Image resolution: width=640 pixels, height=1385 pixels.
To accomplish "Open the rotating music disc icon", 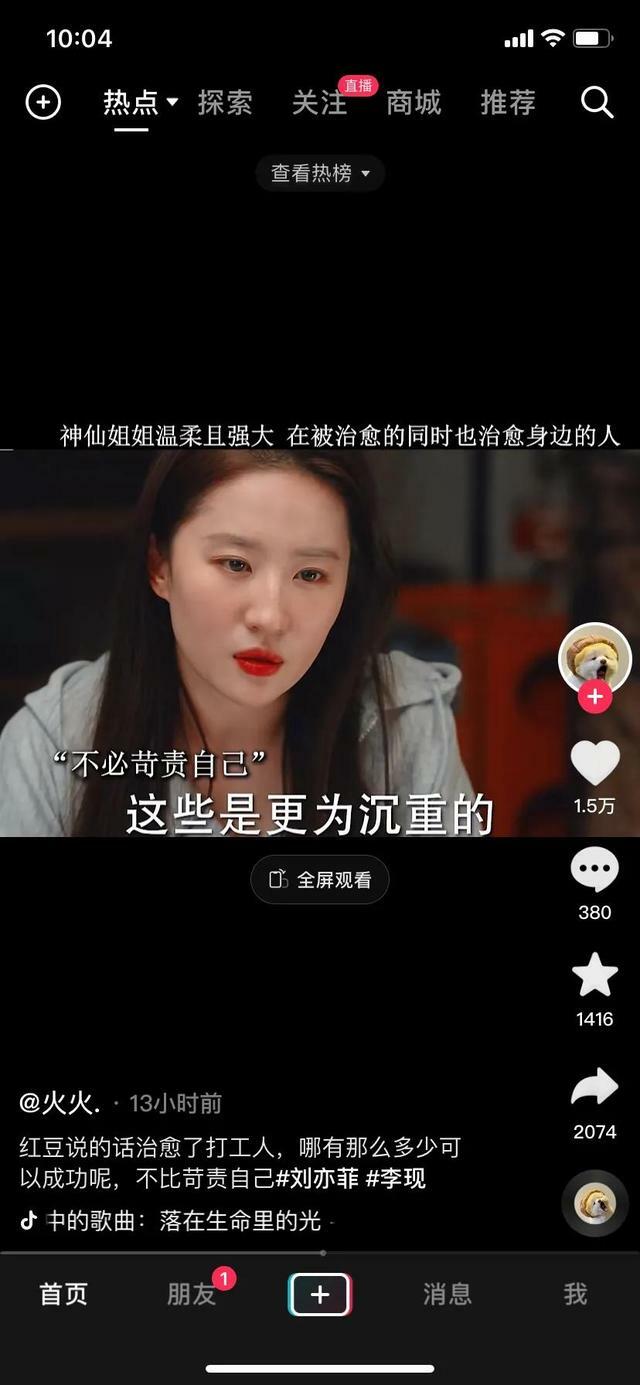I will (595, 1203).
